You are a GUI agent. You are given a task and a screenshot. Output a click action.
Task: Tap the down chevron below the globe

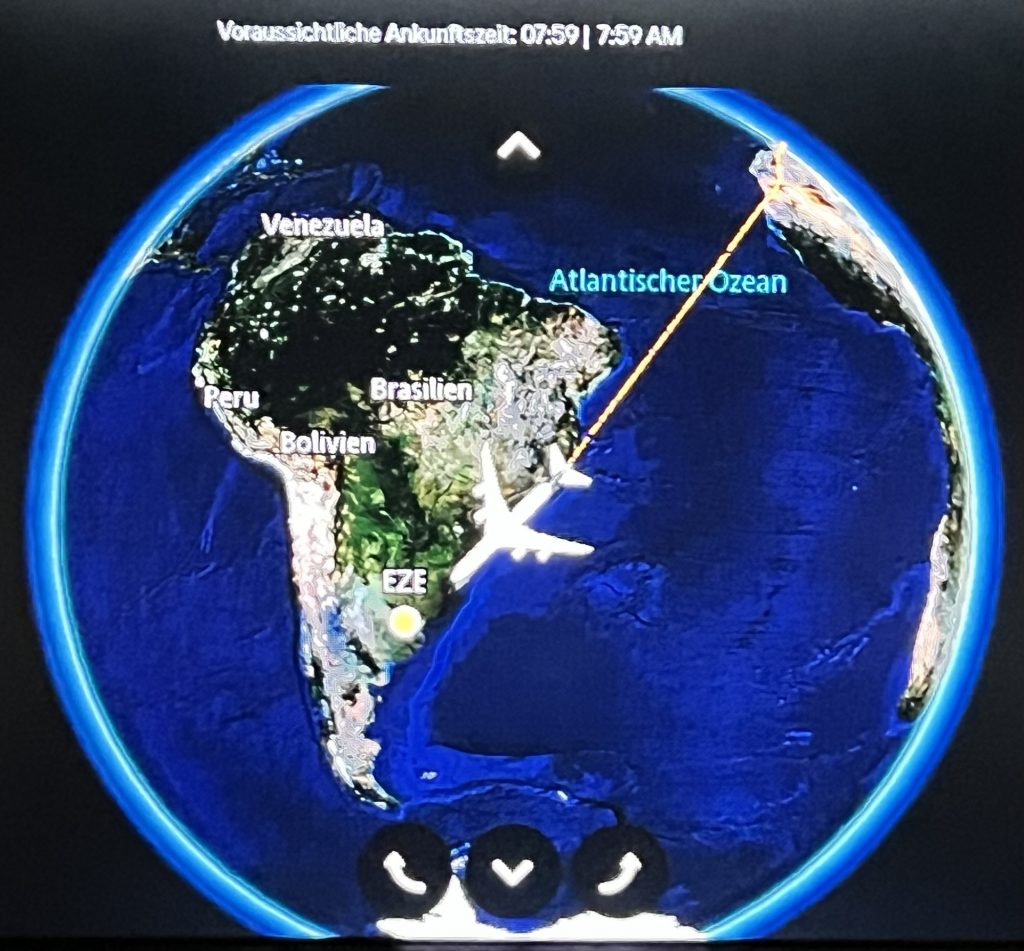point(514,871)
